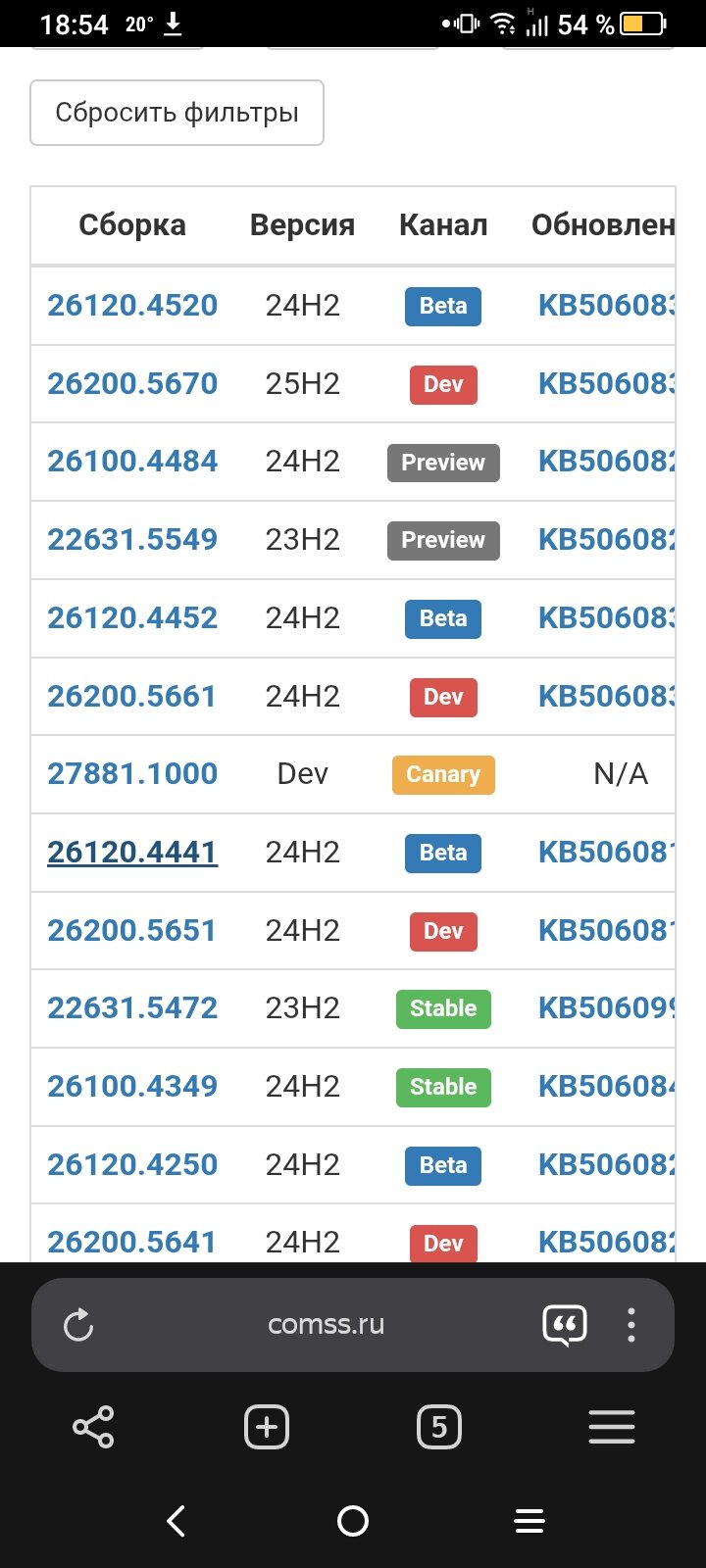The height and width of the screenshot is (1568, 706).
Task: Open KB update link for build 26120.4250
Action: [607, 1164]
